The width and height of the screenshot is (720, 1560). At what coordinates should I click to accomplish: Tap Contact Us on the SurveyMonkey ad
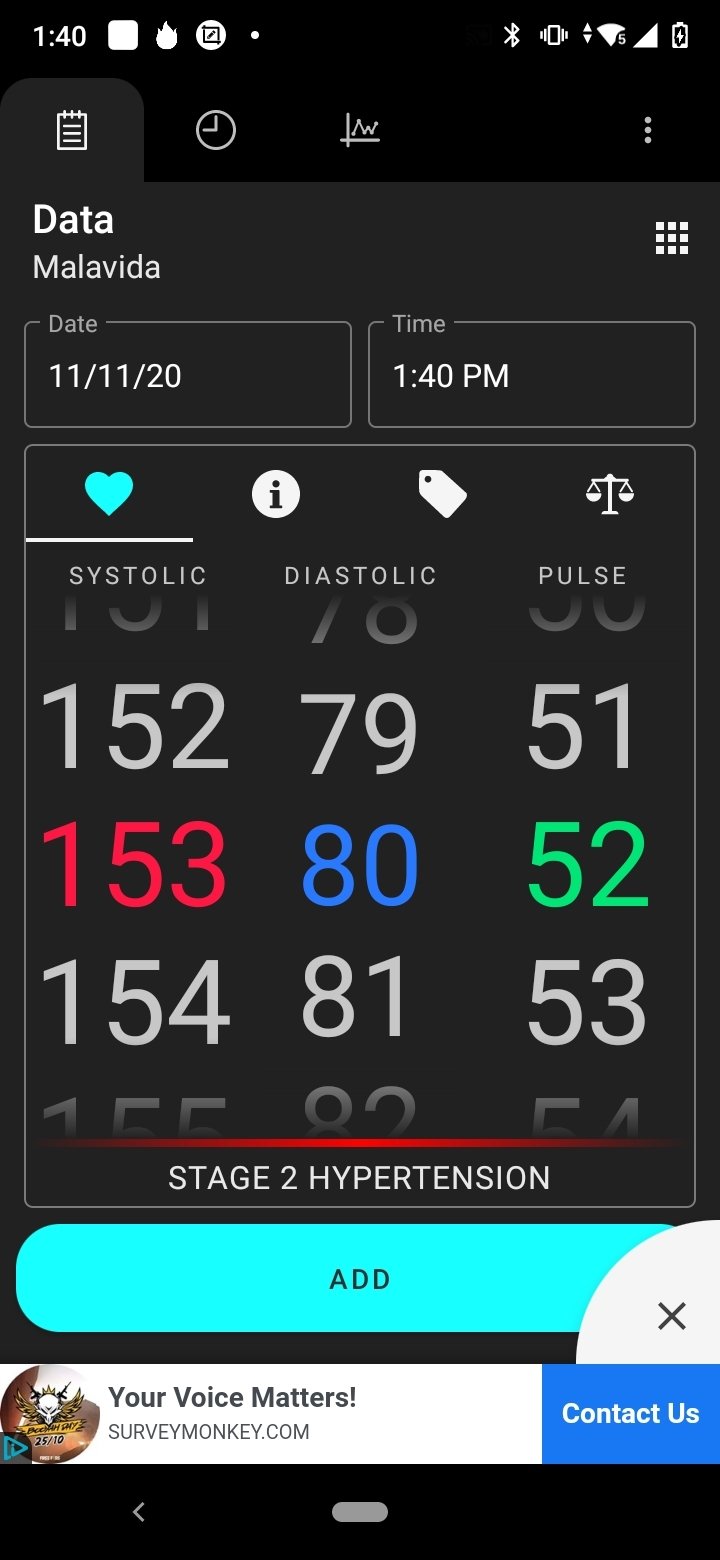point(631,1413)
